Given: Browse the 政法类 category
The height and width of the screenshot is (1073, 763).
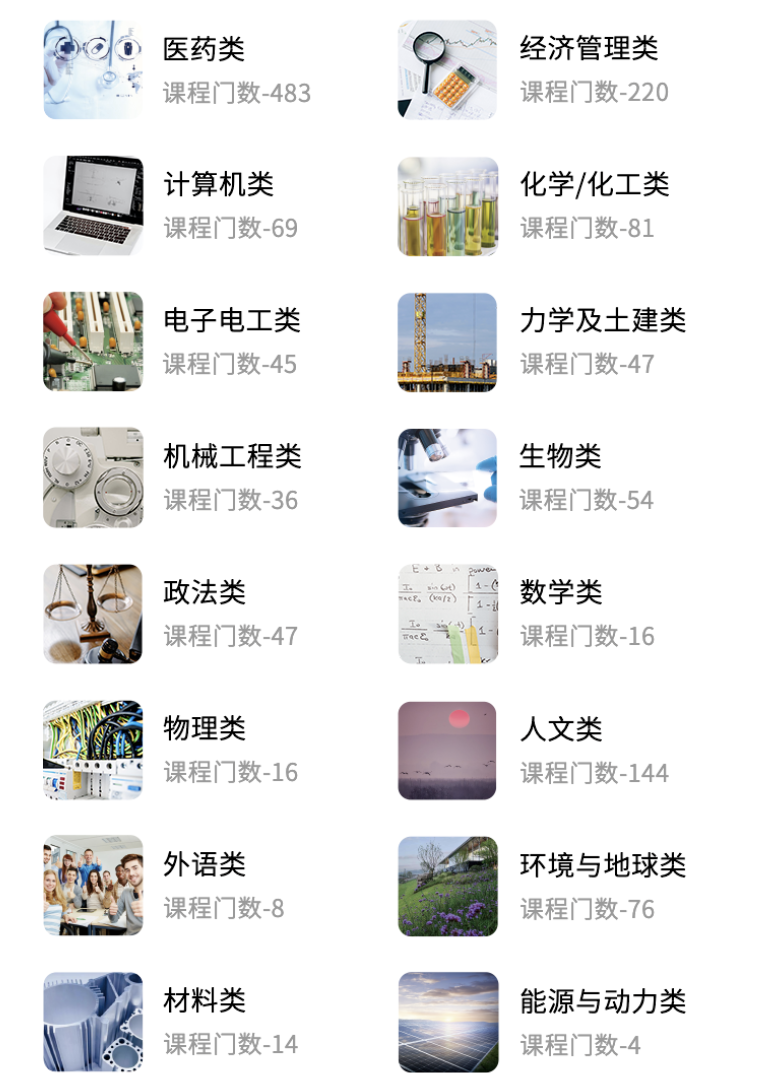Looking at the screenshot, I should point(204,592).
